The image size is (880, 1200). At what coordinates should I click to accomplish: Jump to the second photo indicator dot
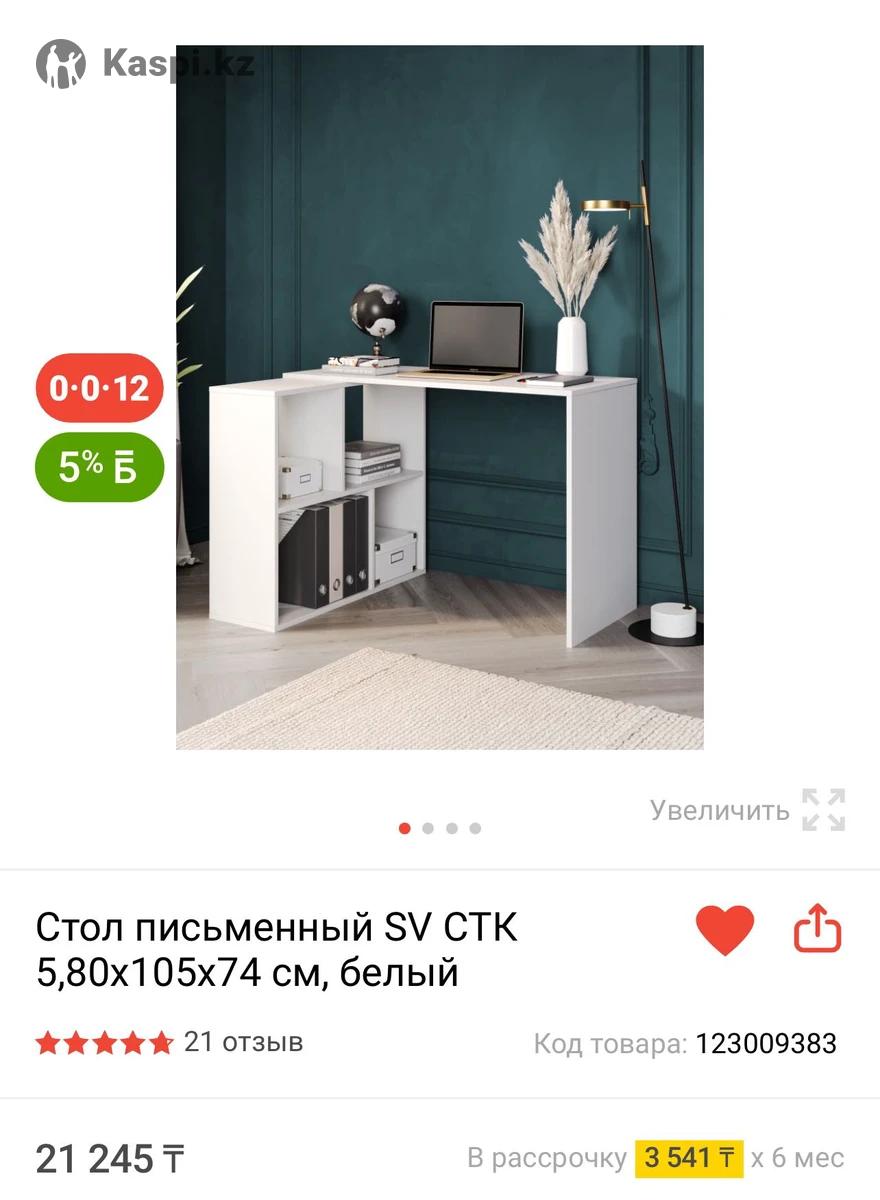click(428, 828)
